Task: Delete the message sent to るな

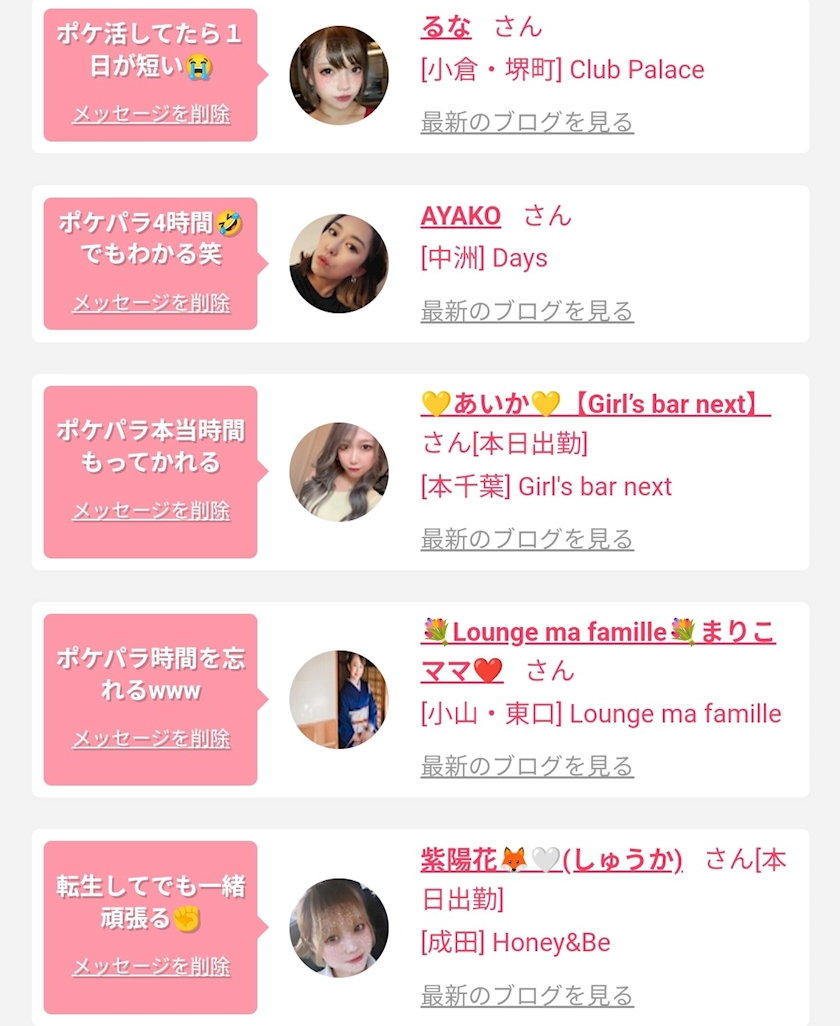Action: point(151,114)
